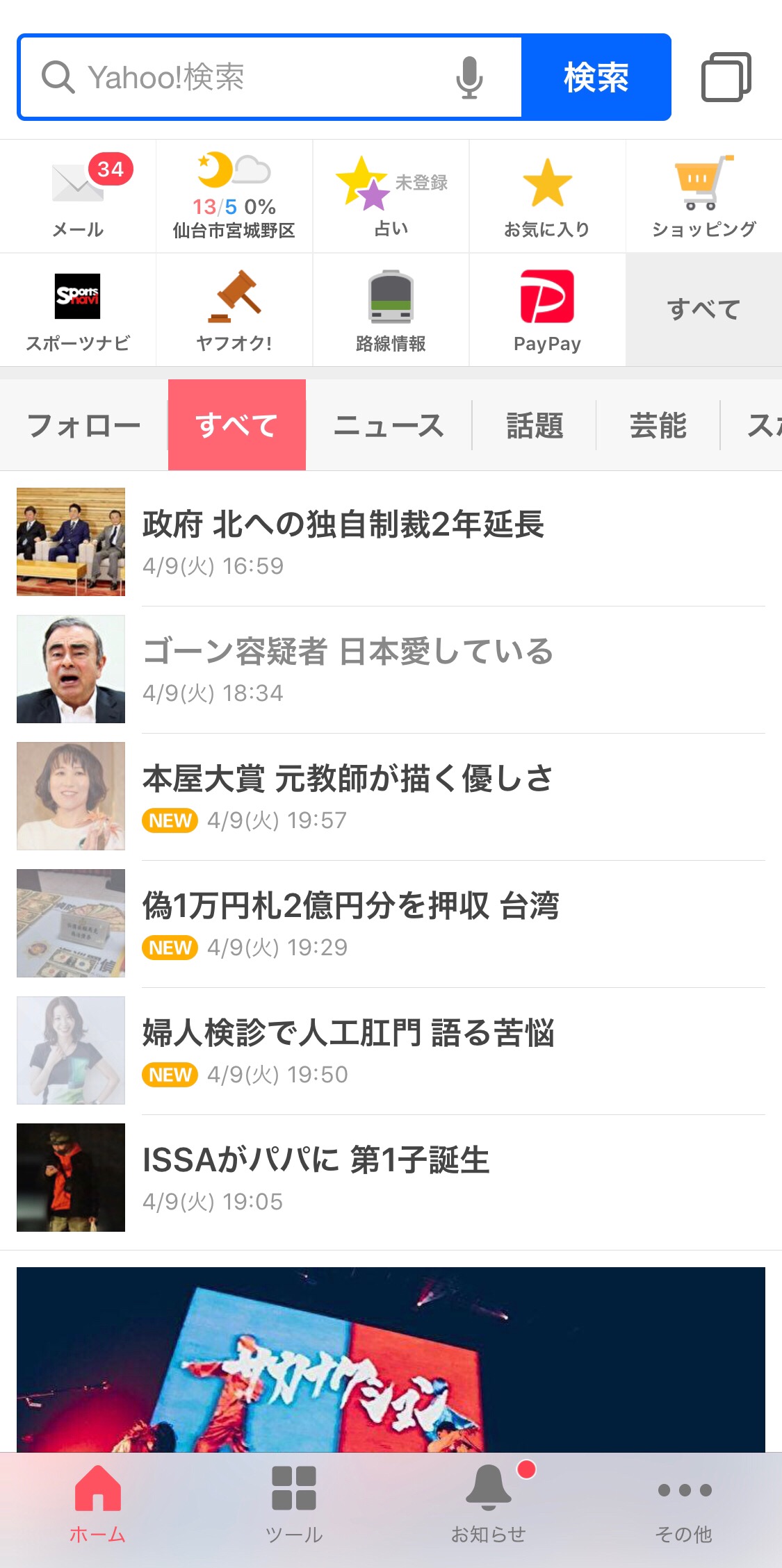Read article 政府 北への独自制裁2年延長
Image resolution: width=782 pixels, height=1568 pixels.
343,525
